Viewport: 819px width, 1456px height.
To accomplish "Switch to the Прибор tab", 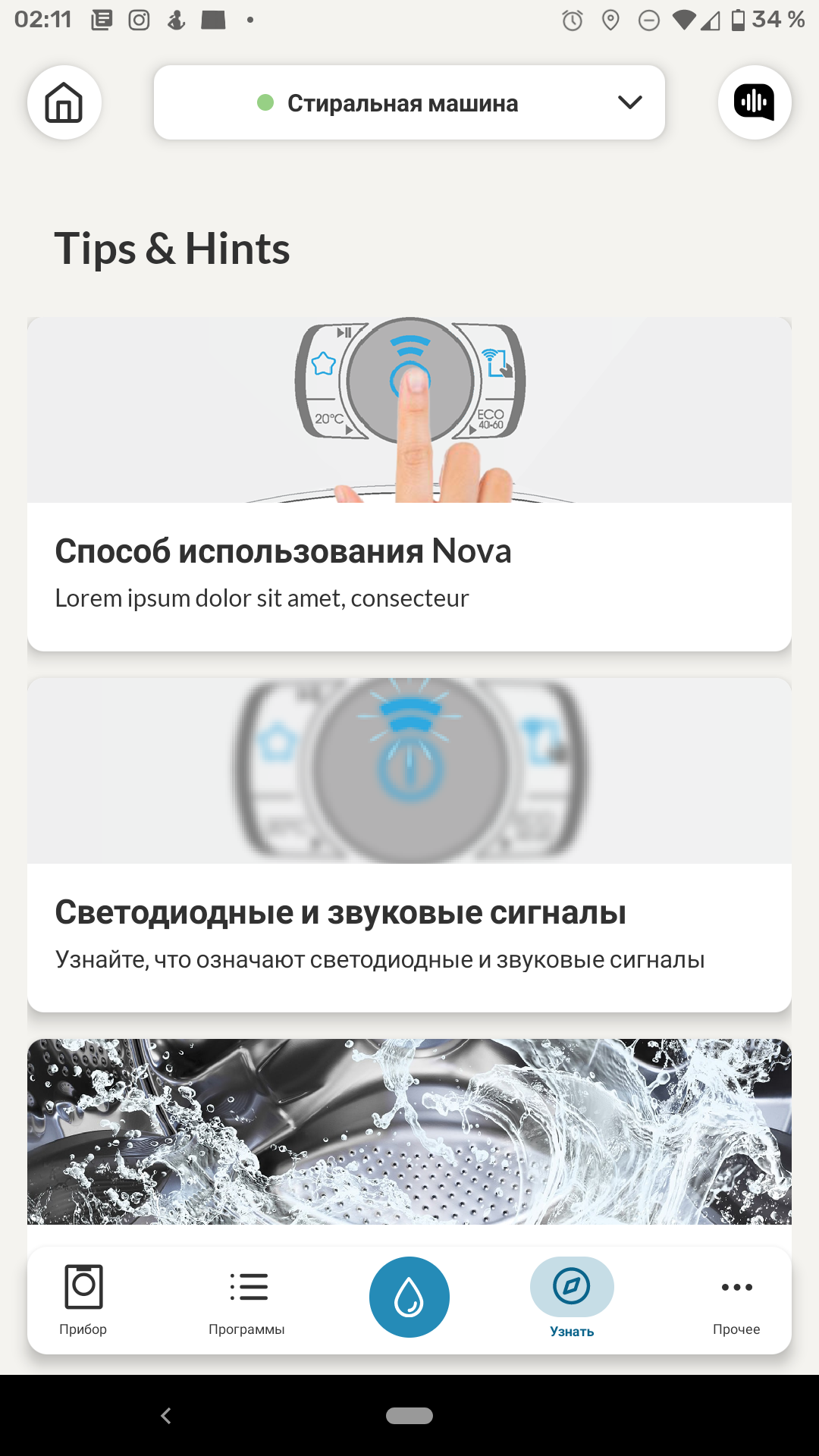I will pos(83,1300).
